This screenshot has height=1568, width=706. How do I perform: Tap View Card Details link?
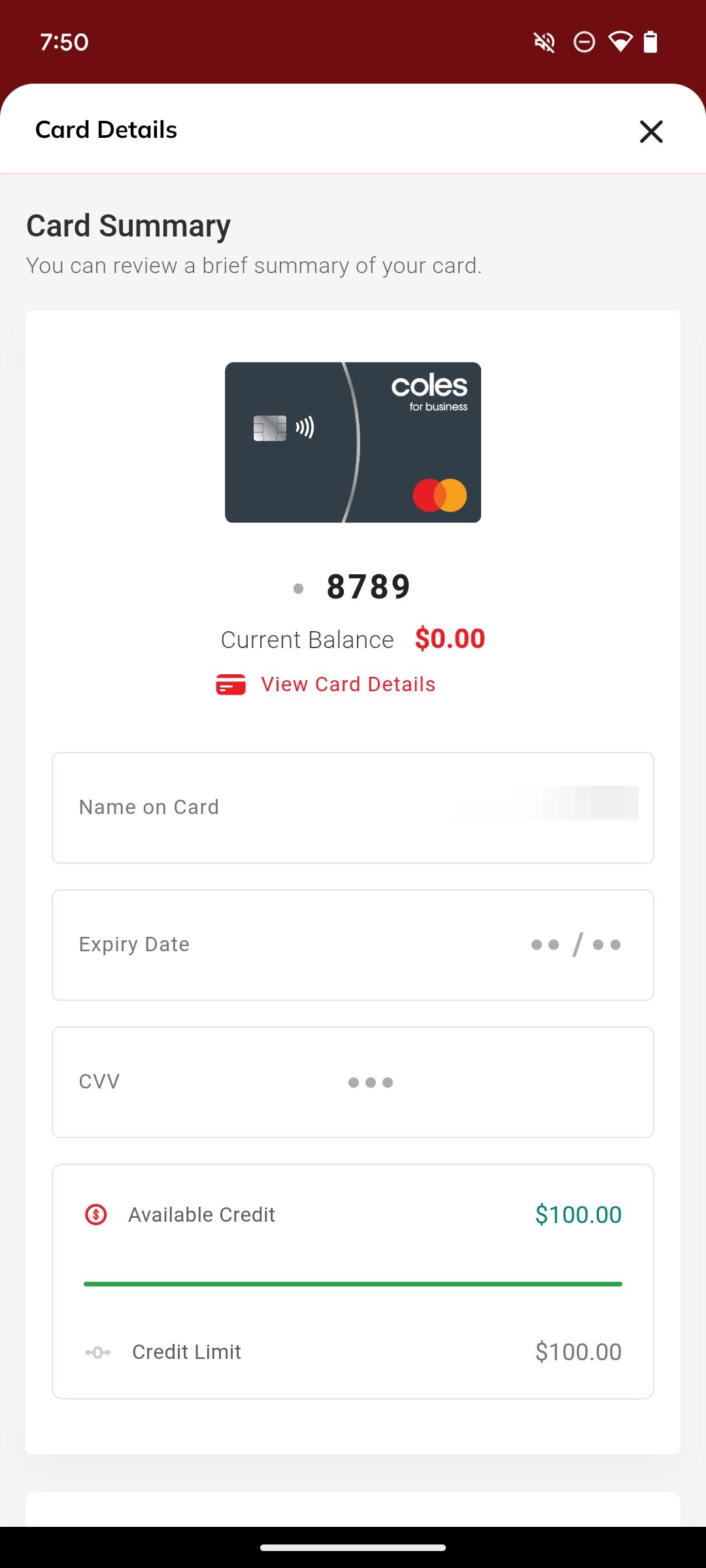pos(347,684)
